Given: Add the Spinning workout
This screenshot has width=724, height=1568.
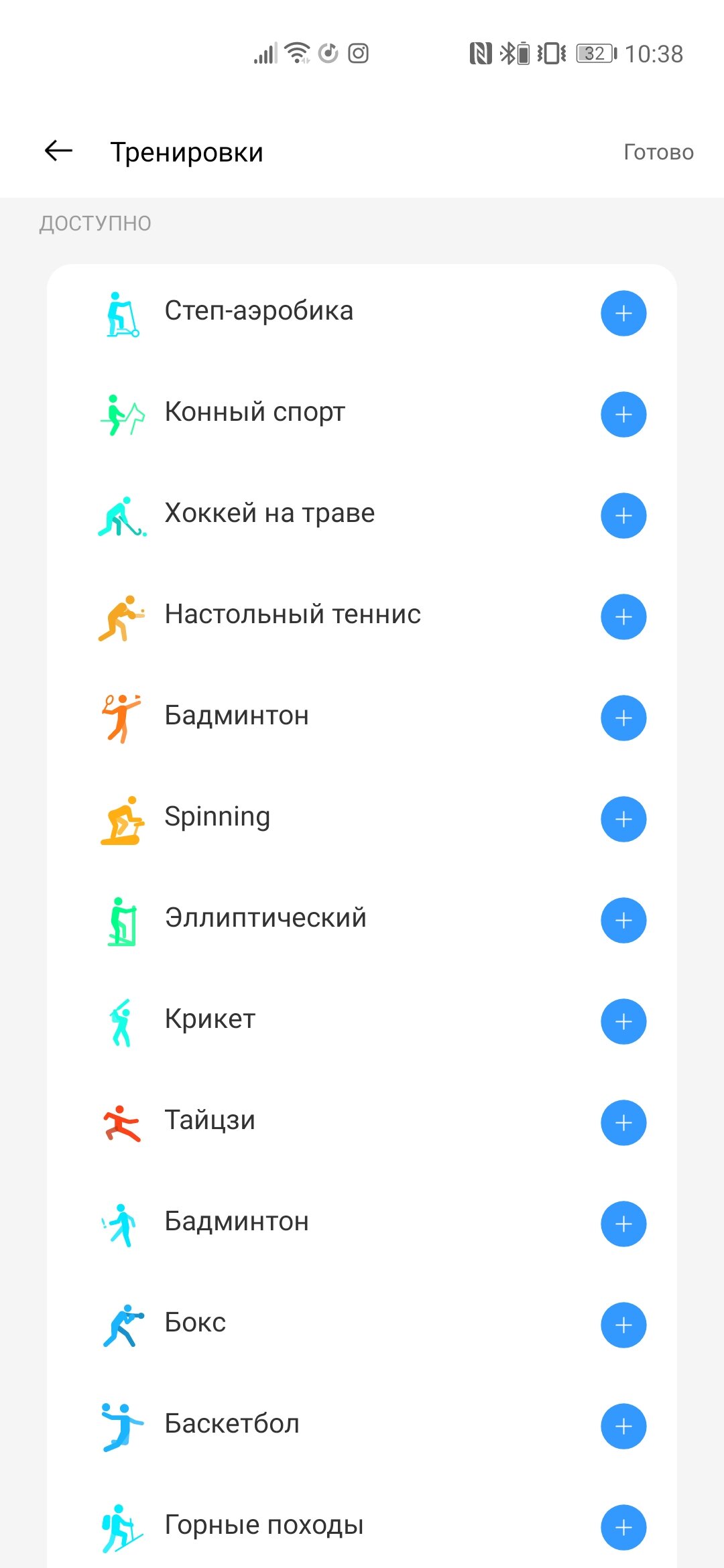Looking at the screenshot, I should [x=623, y=819].
